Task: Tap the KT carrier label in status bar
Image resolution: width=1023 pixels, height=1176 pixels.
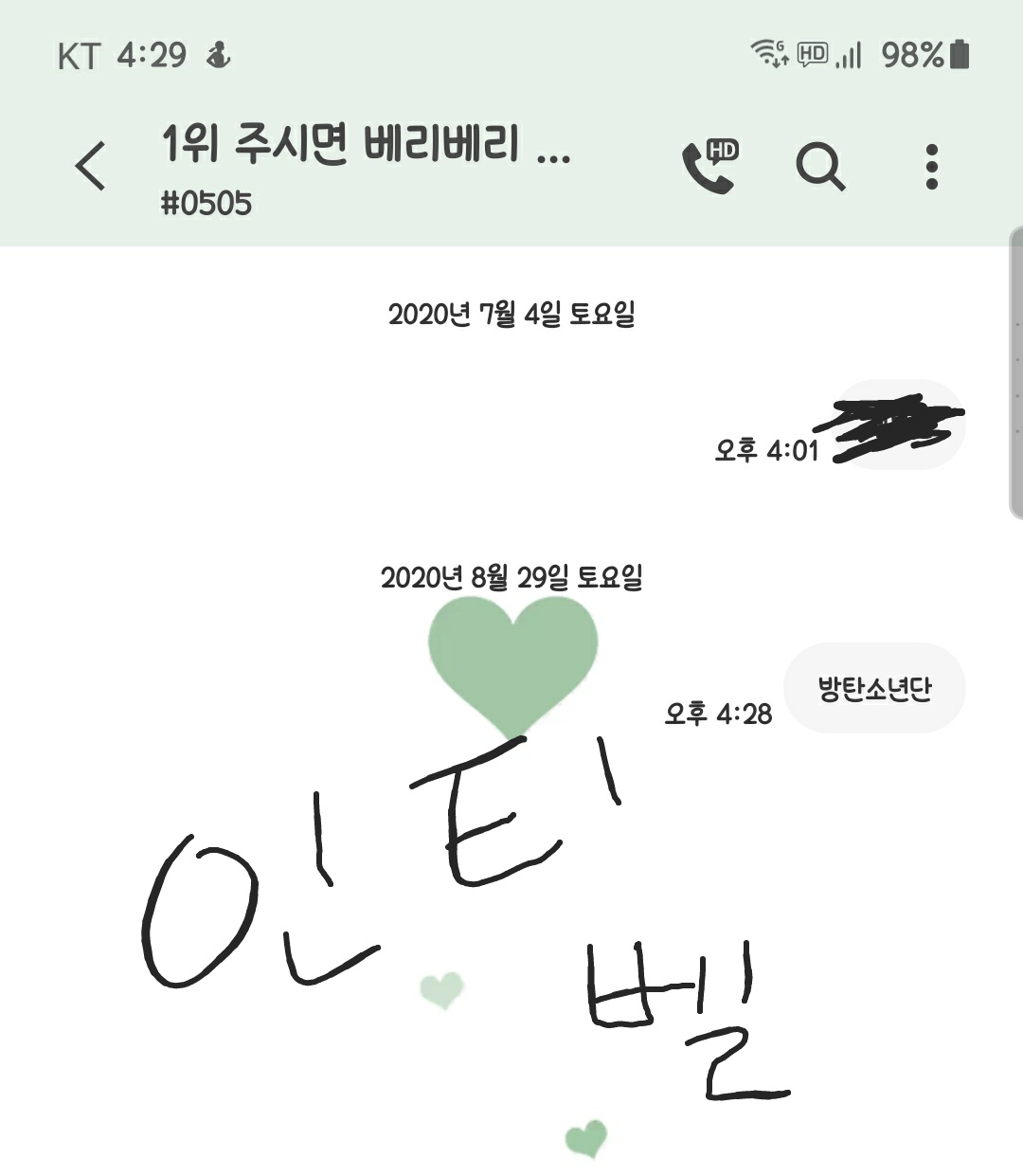Action: pyautogui.click(x=80, y=54)
